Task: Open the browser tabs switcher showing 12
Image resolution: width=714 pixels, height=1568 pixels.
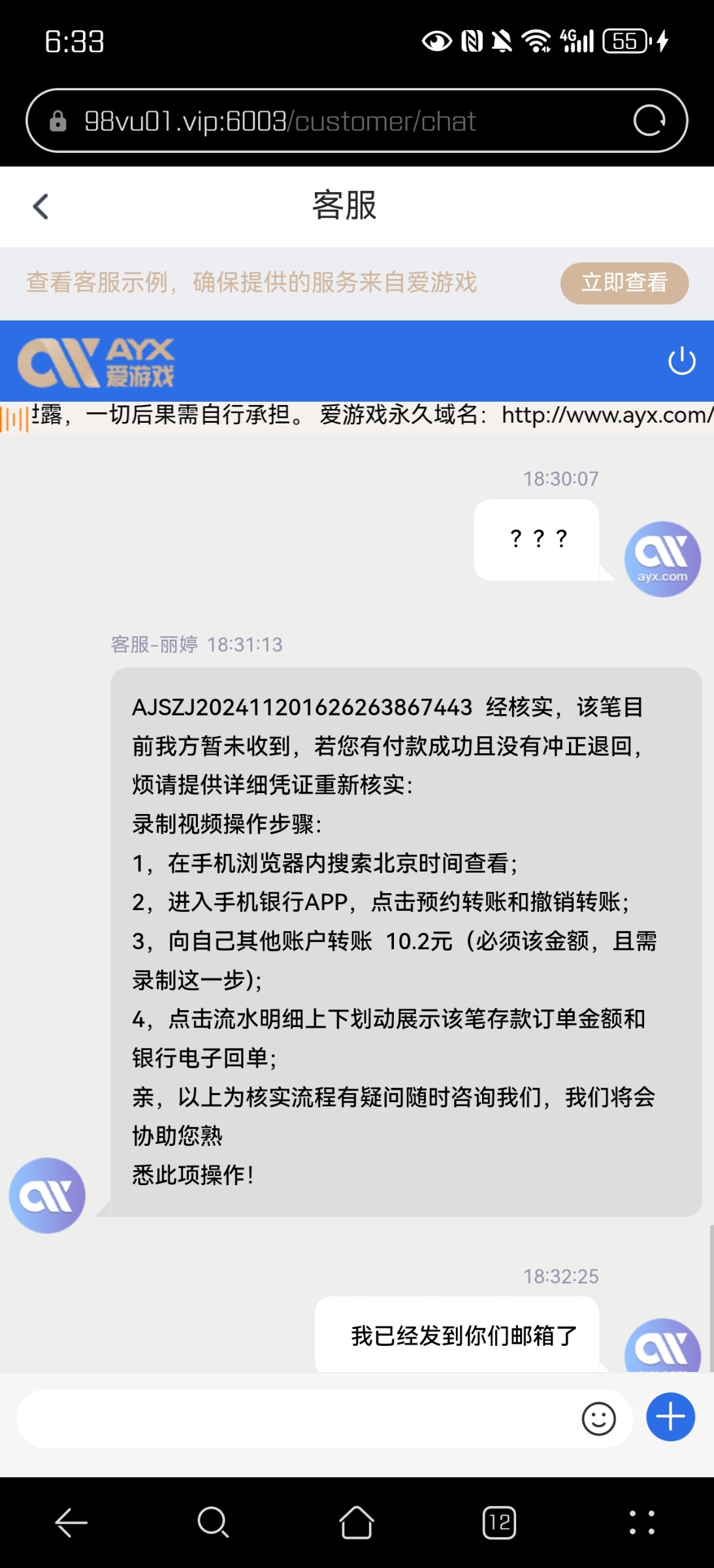Action: point(499,1522)
